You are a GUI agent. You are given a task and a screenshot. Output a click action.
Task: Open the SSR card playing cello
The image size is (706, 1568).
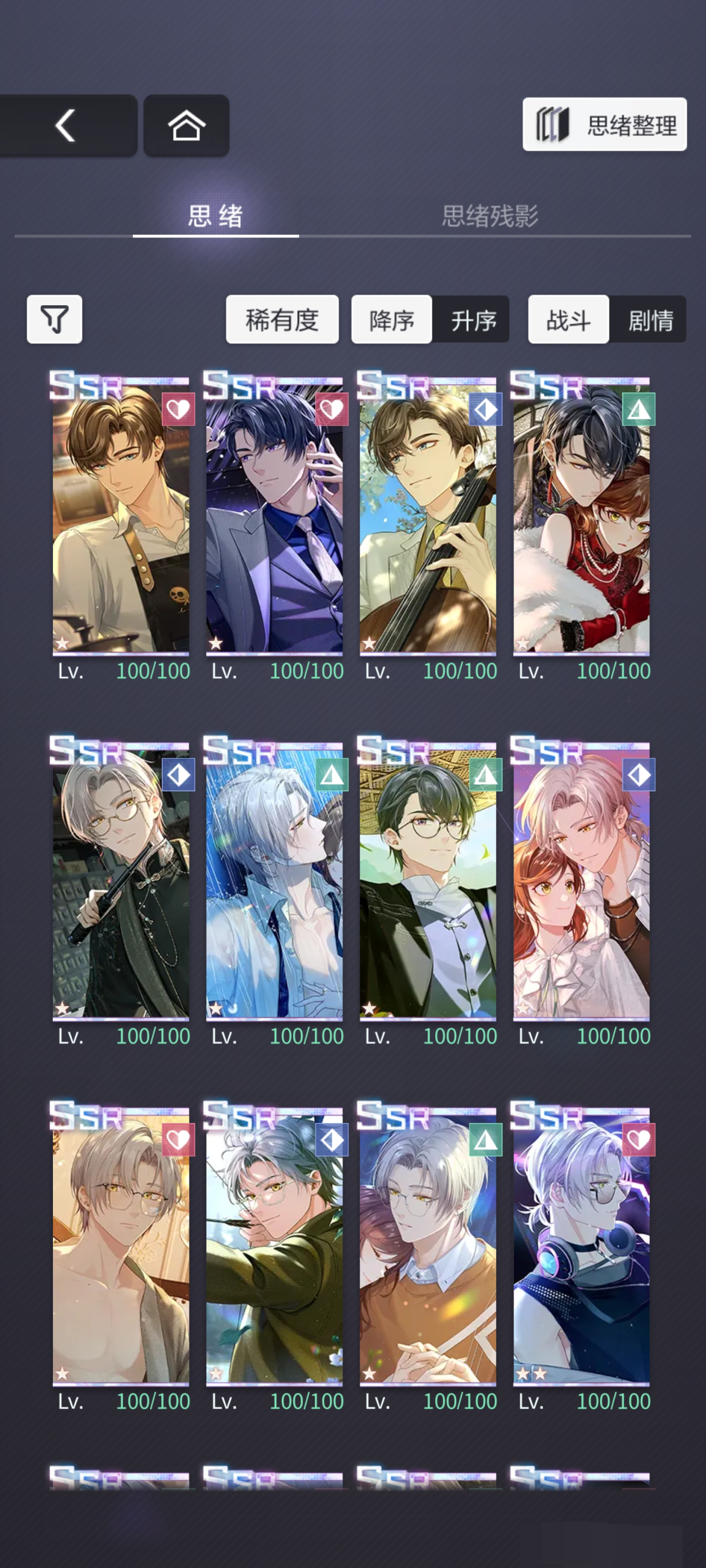point(428,517)
